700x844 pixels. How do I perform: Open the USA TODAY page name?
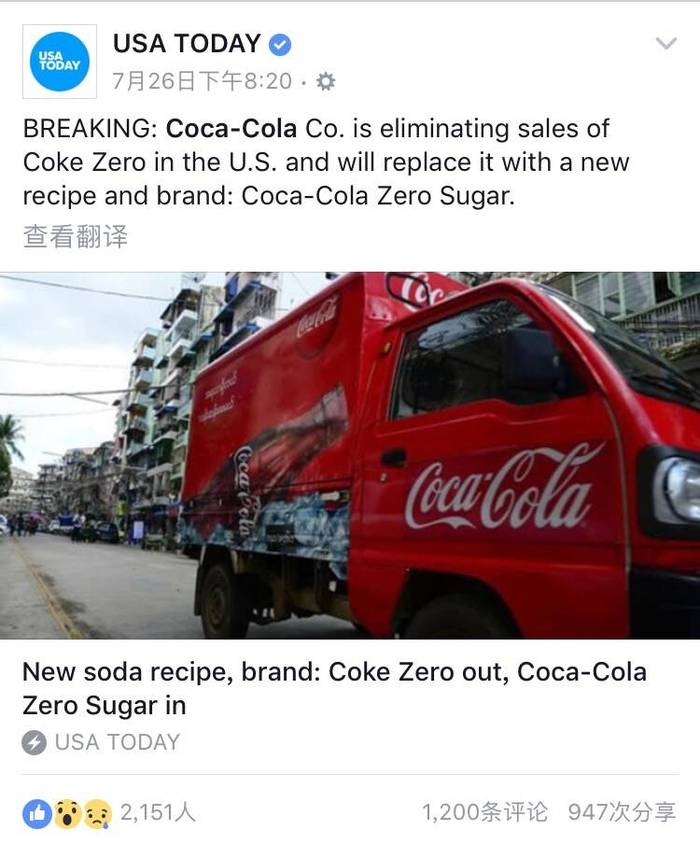pyautogui.click(x=187, y=44)
